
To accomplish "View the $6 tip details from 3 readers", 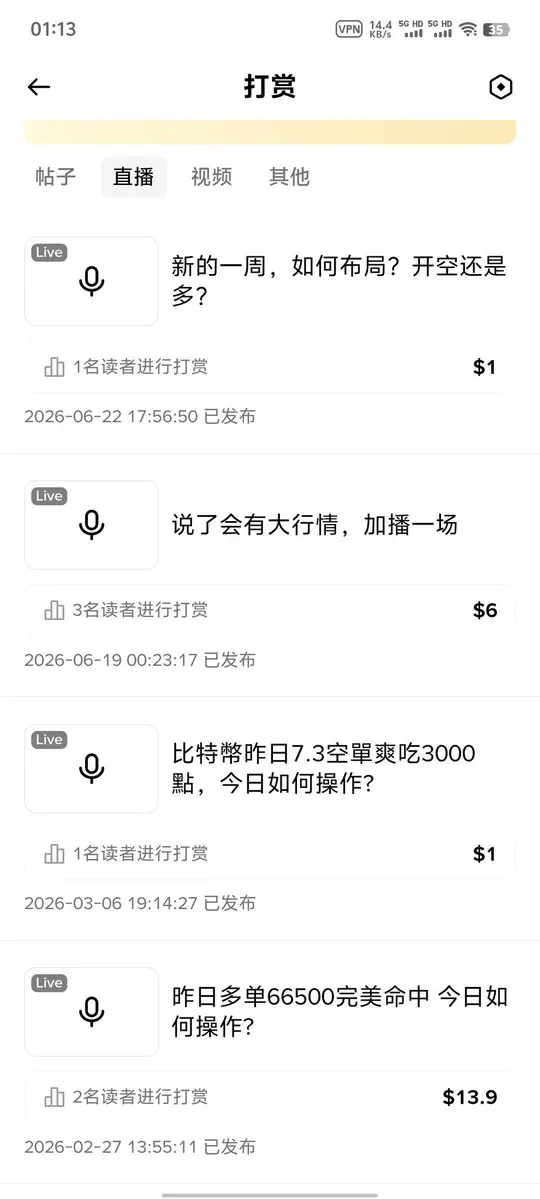I will (270, 610).
